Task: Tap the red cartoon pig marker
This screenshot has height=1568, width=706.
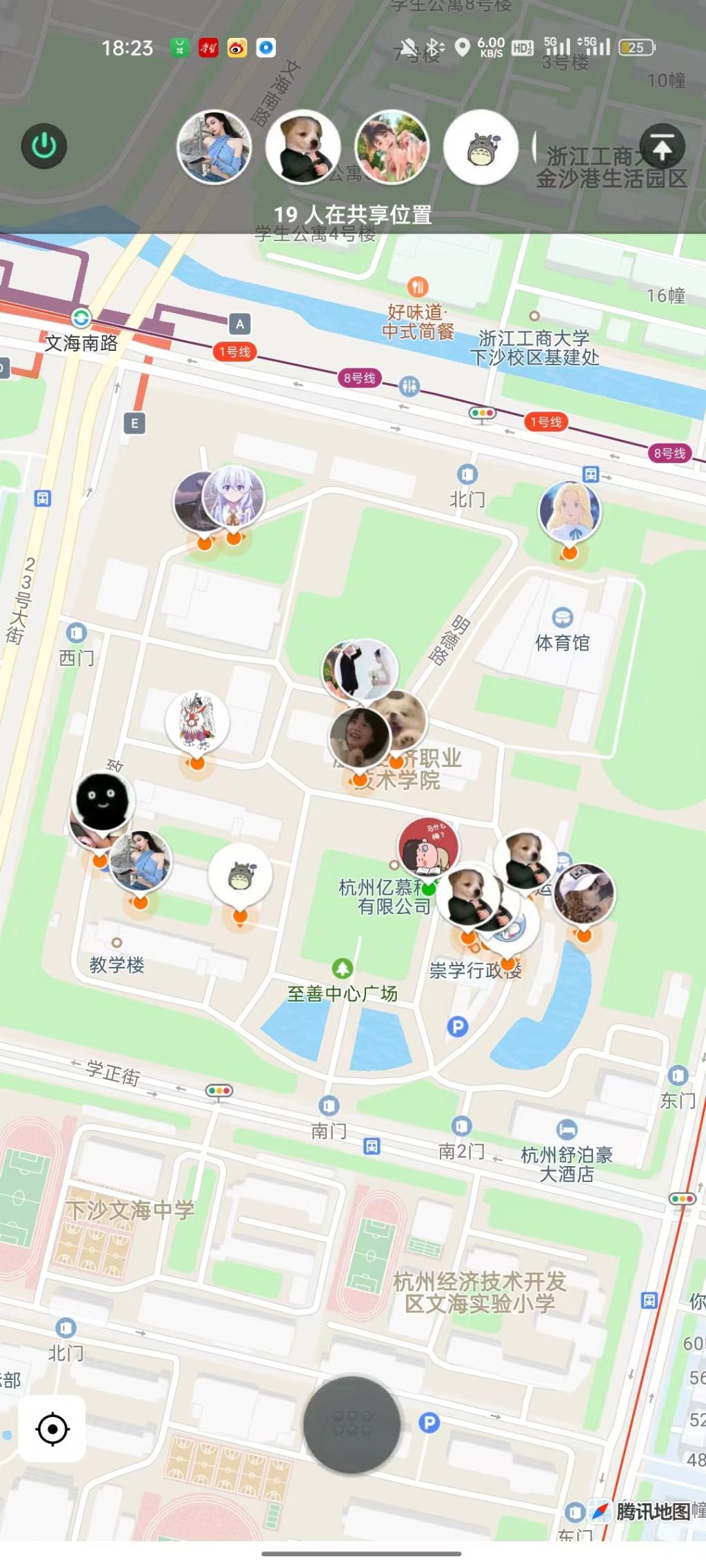Action: pos(428,846)
